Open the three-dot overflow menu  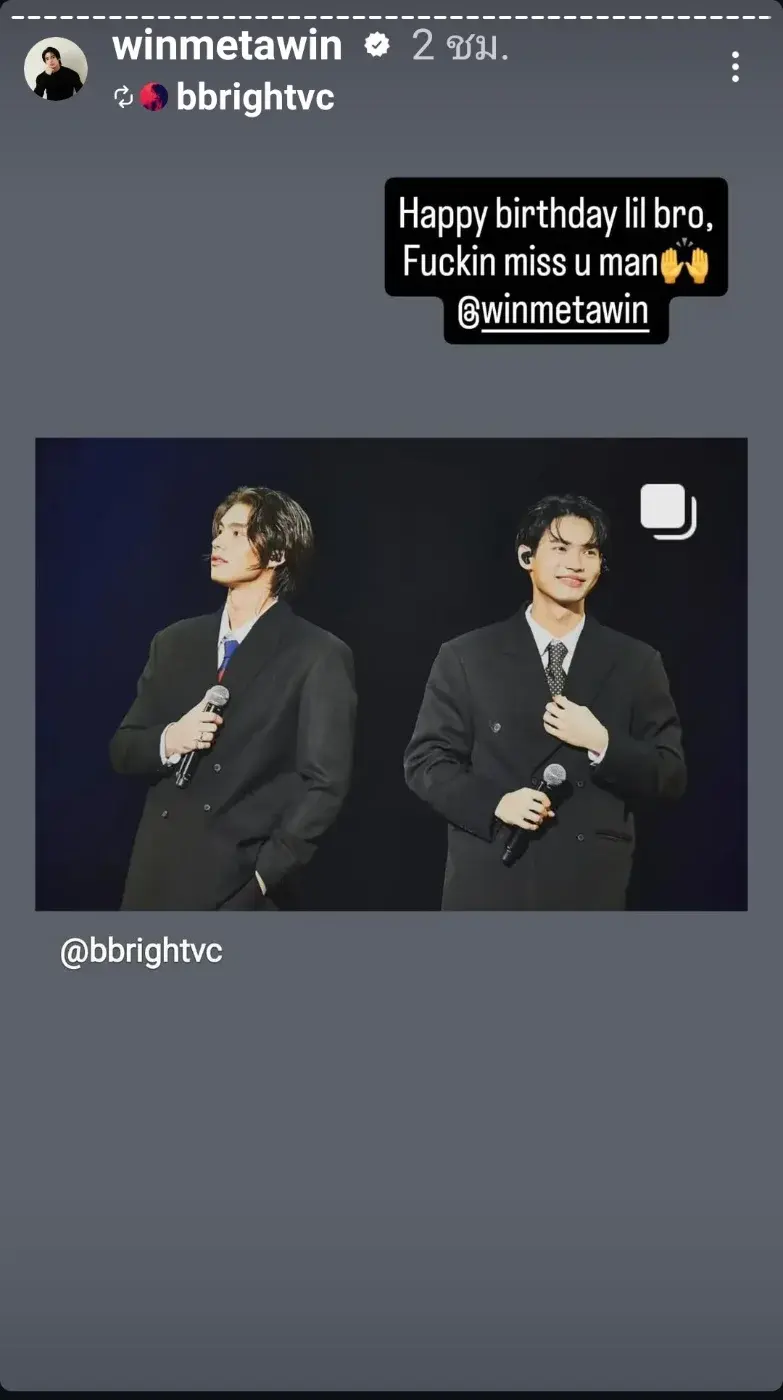pyautogui.click(x=735, y=67)
